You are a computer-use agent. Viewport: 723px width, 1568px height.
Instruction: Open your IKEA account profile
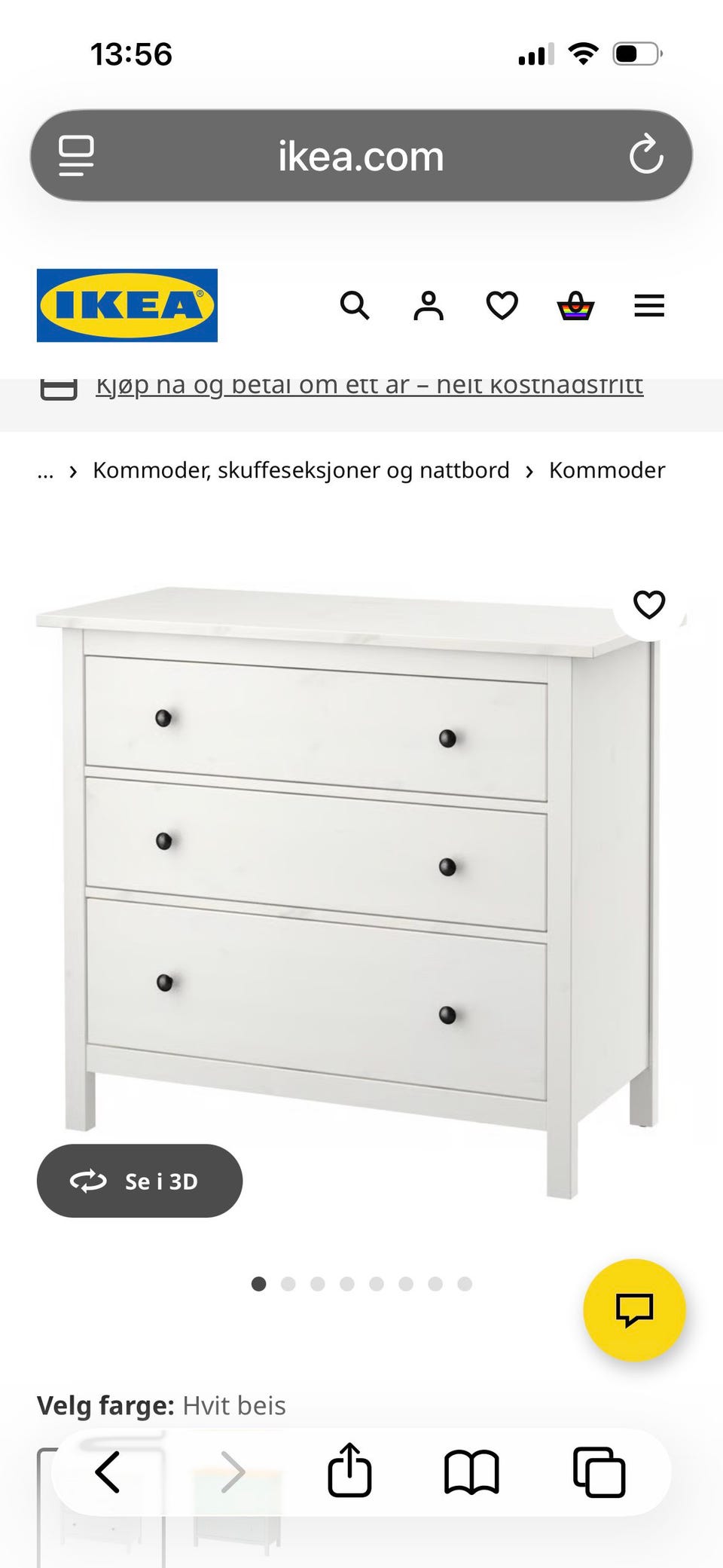(428, 306)
